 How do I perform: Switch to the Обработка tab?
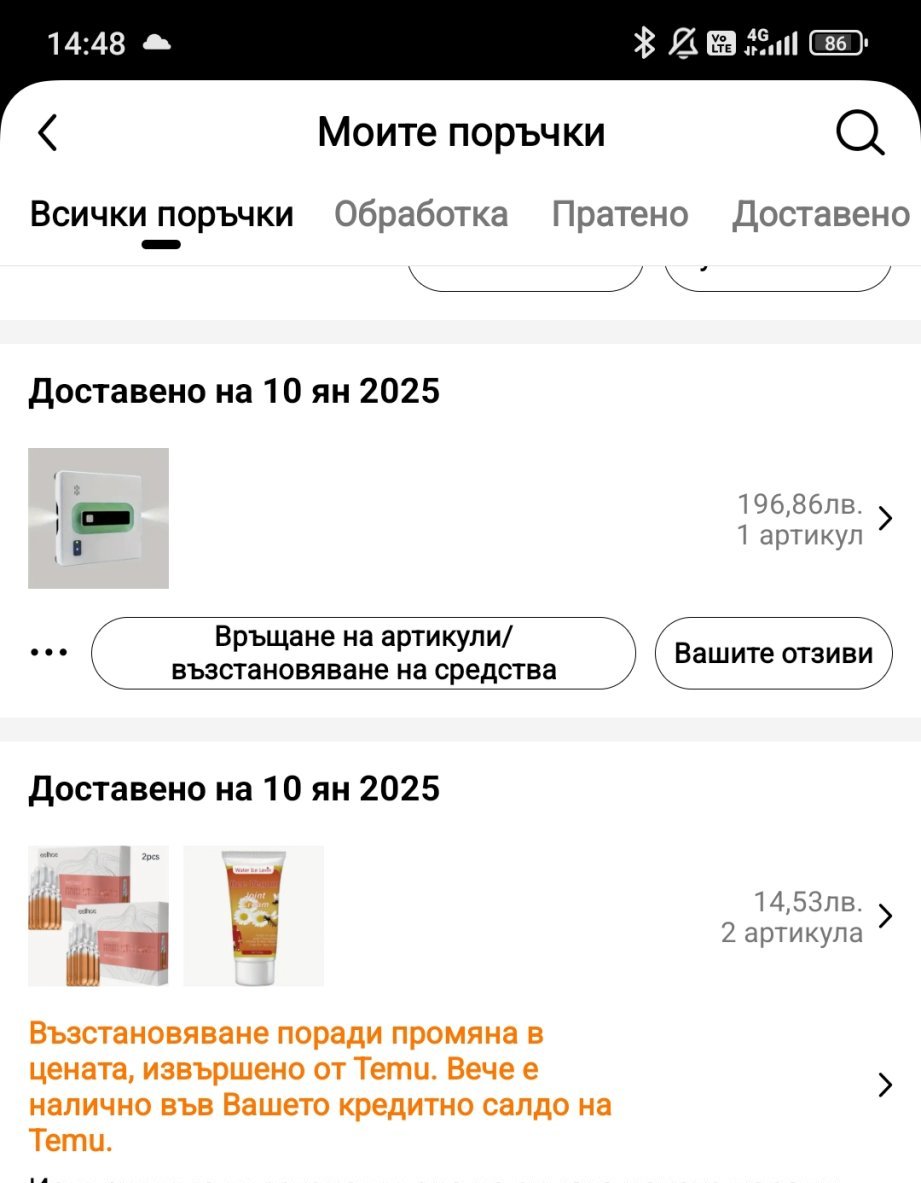pos(420,214)
